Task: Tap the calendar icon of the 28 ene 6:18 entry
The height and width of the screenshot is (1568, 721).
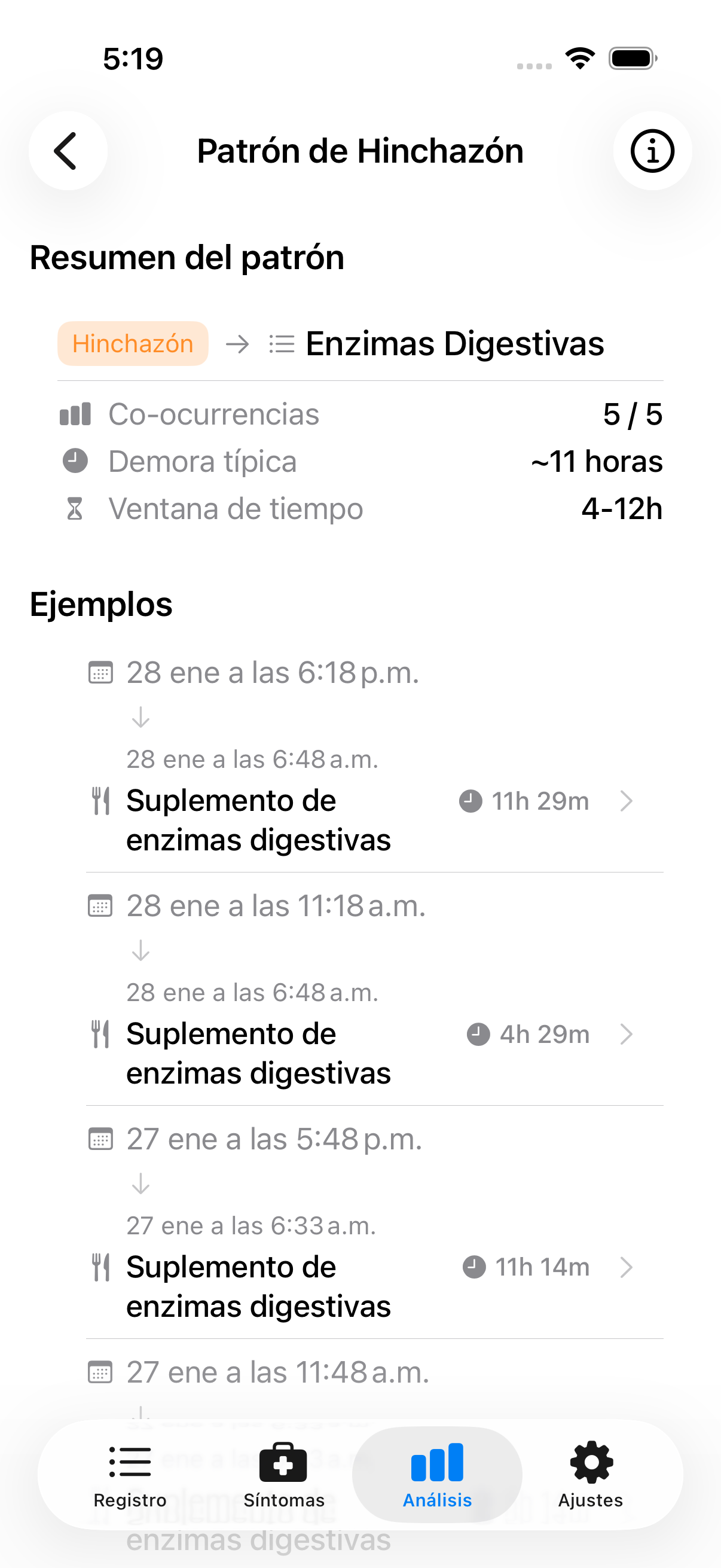Action: [x=101, y=672]
